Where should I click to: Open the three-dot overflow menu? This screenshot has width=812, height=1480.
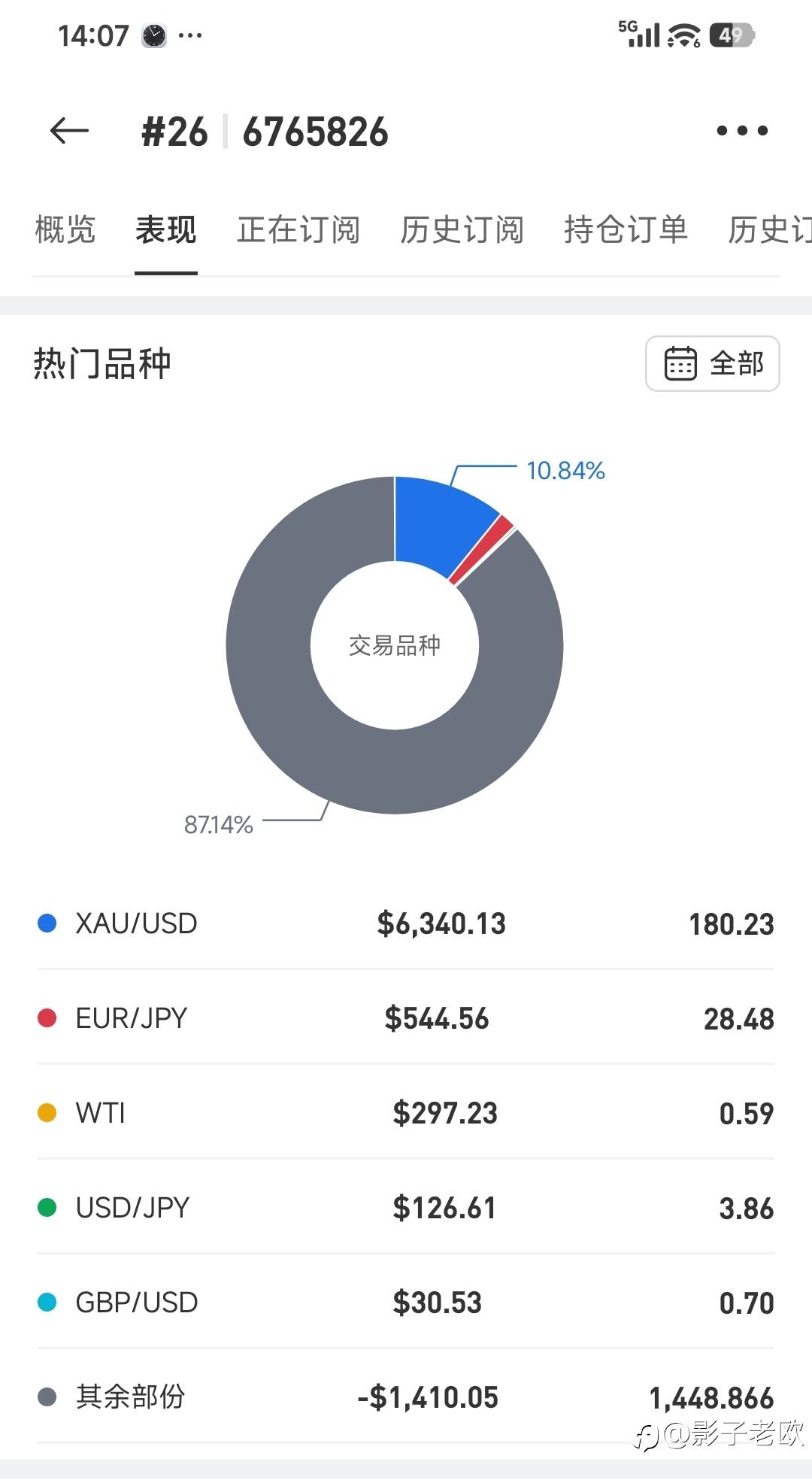[742, 131]
